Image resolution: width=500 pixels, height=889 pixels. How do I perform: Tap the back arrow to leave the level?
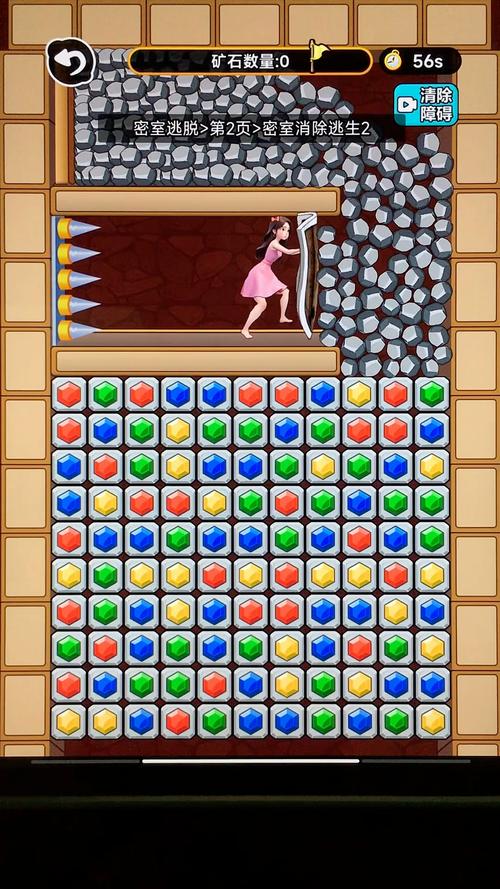click(x=70, y=62)
